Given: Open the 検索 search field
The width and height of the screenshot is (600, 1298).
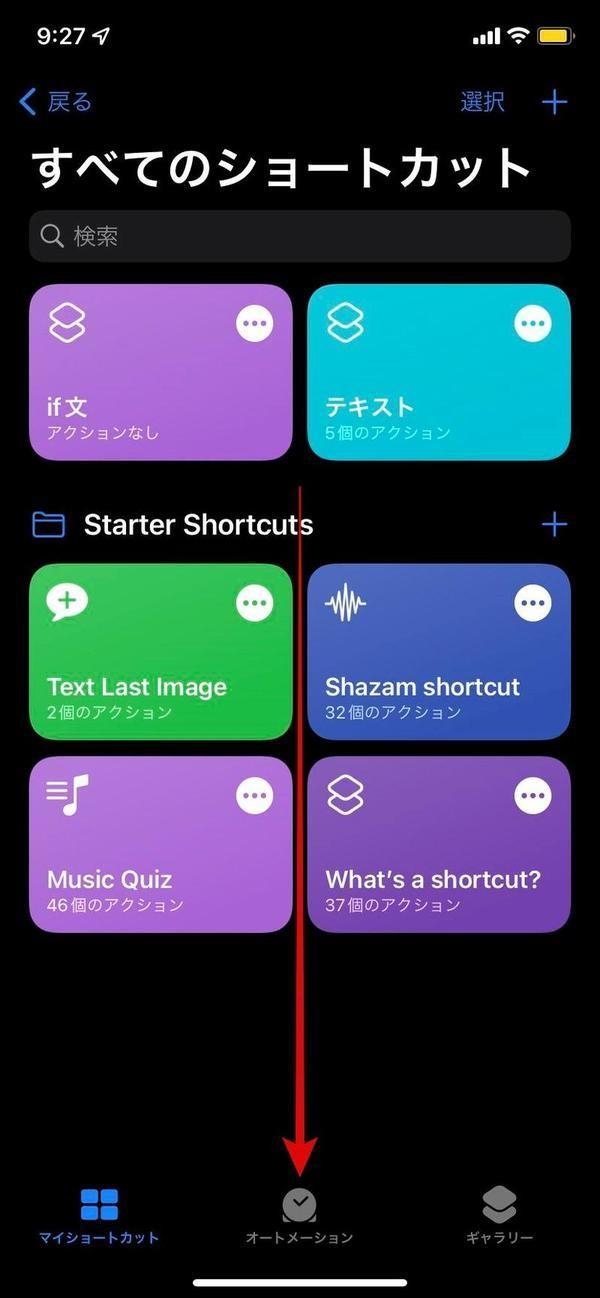Looking at the screenshot, I should pos(300,236).
